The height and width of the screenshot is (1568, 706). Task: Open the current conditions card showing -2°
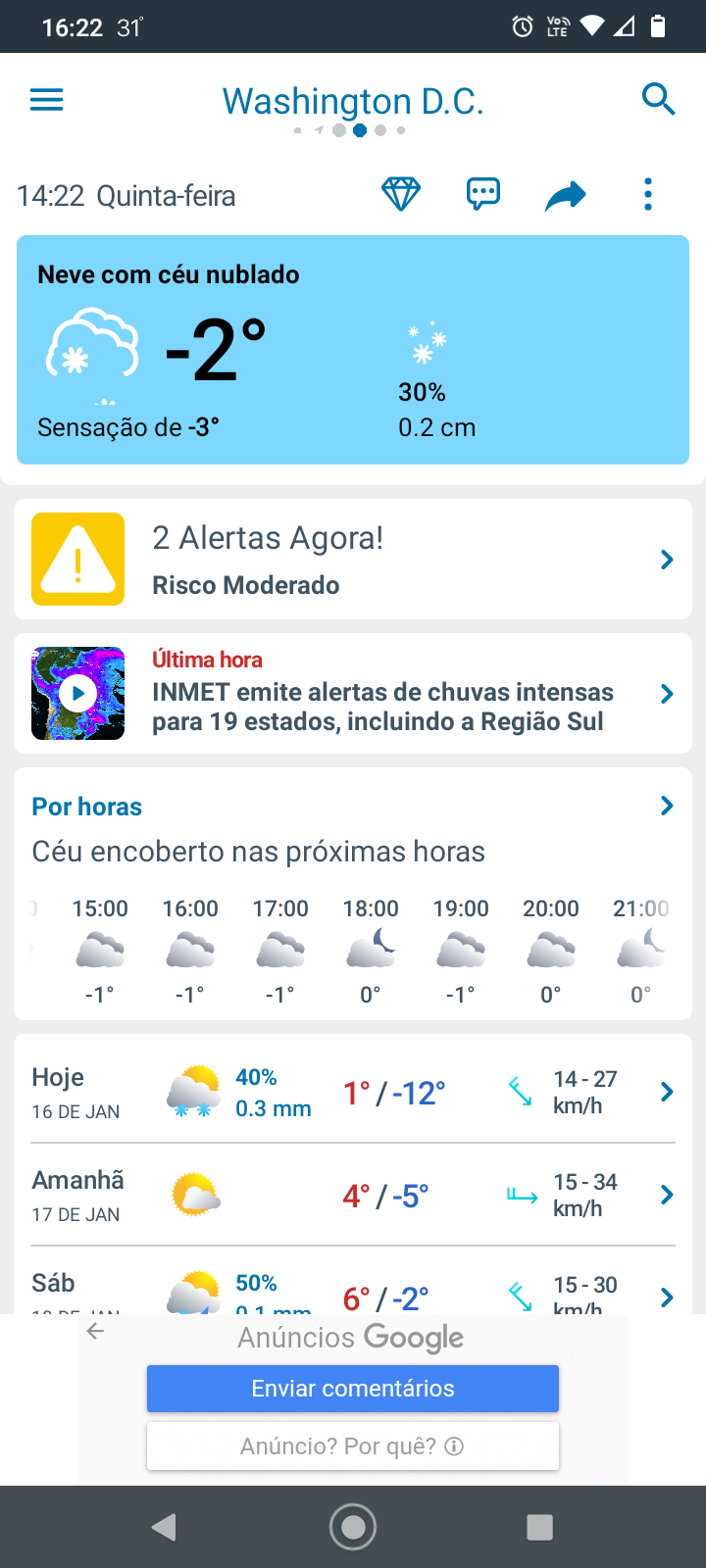[x=353, y=350]
